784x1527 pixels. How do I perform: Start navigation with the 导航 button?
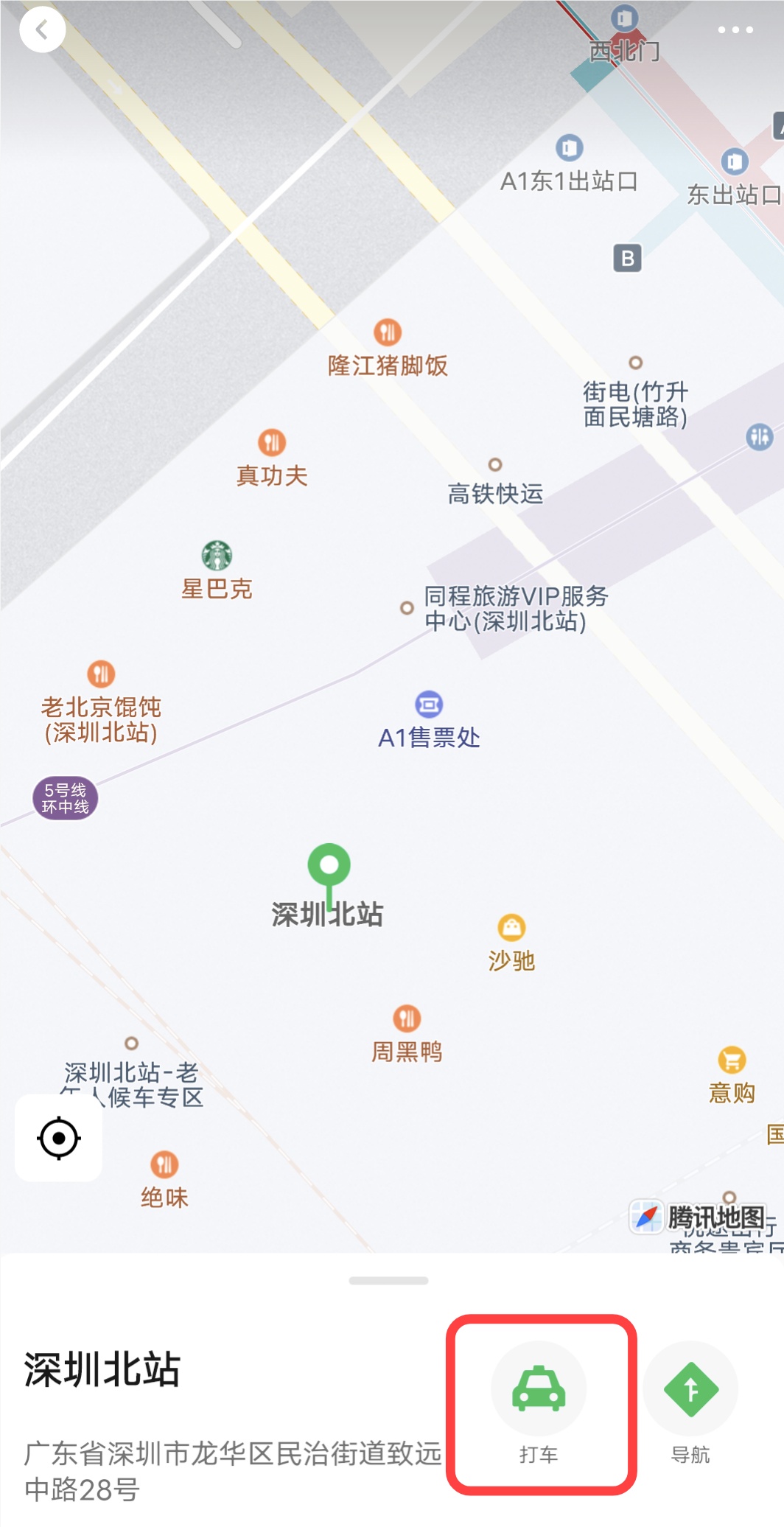click(690, 1404)
